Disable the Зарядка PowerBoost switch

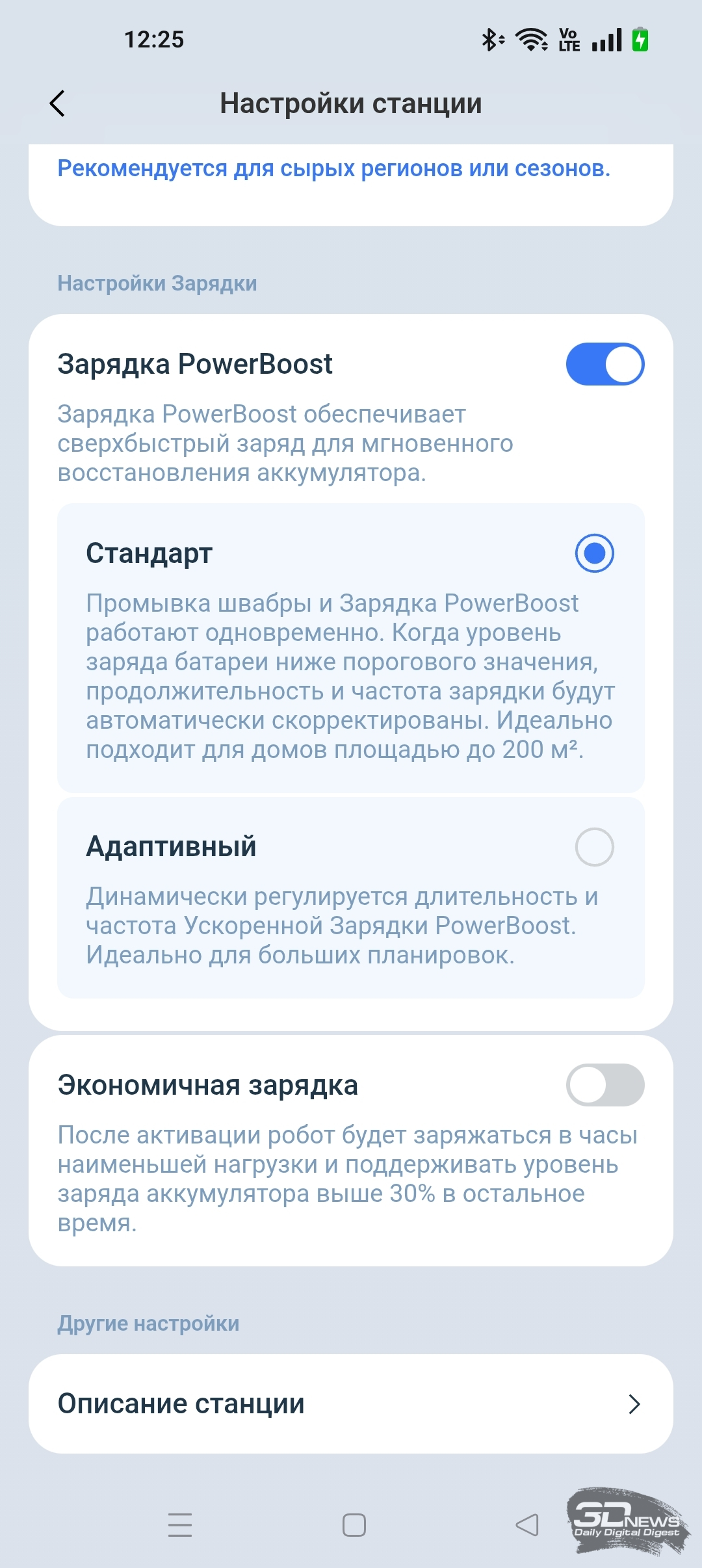pyautogui.click(x=604, y=364)
